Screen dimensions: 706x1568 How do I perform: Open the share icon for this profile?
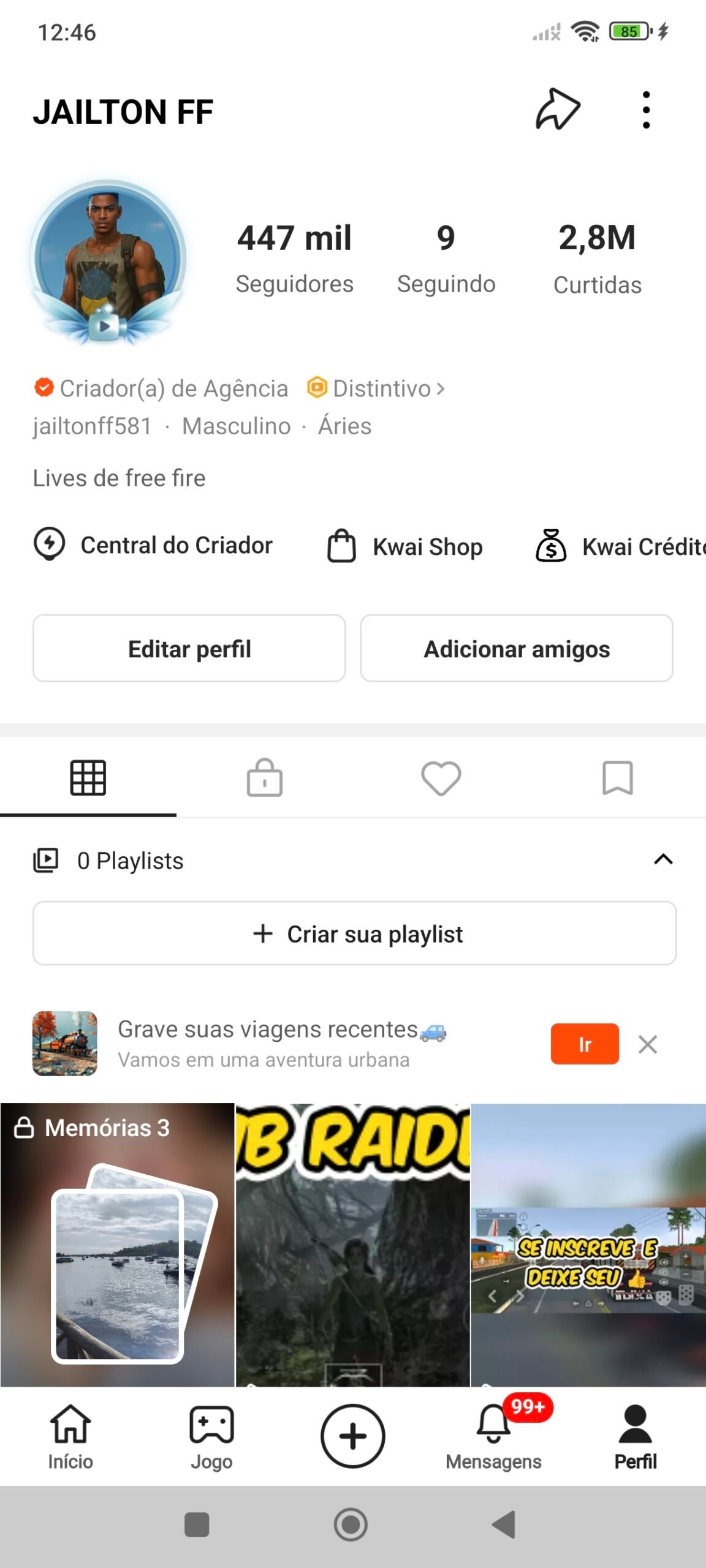tap(556, 107)
